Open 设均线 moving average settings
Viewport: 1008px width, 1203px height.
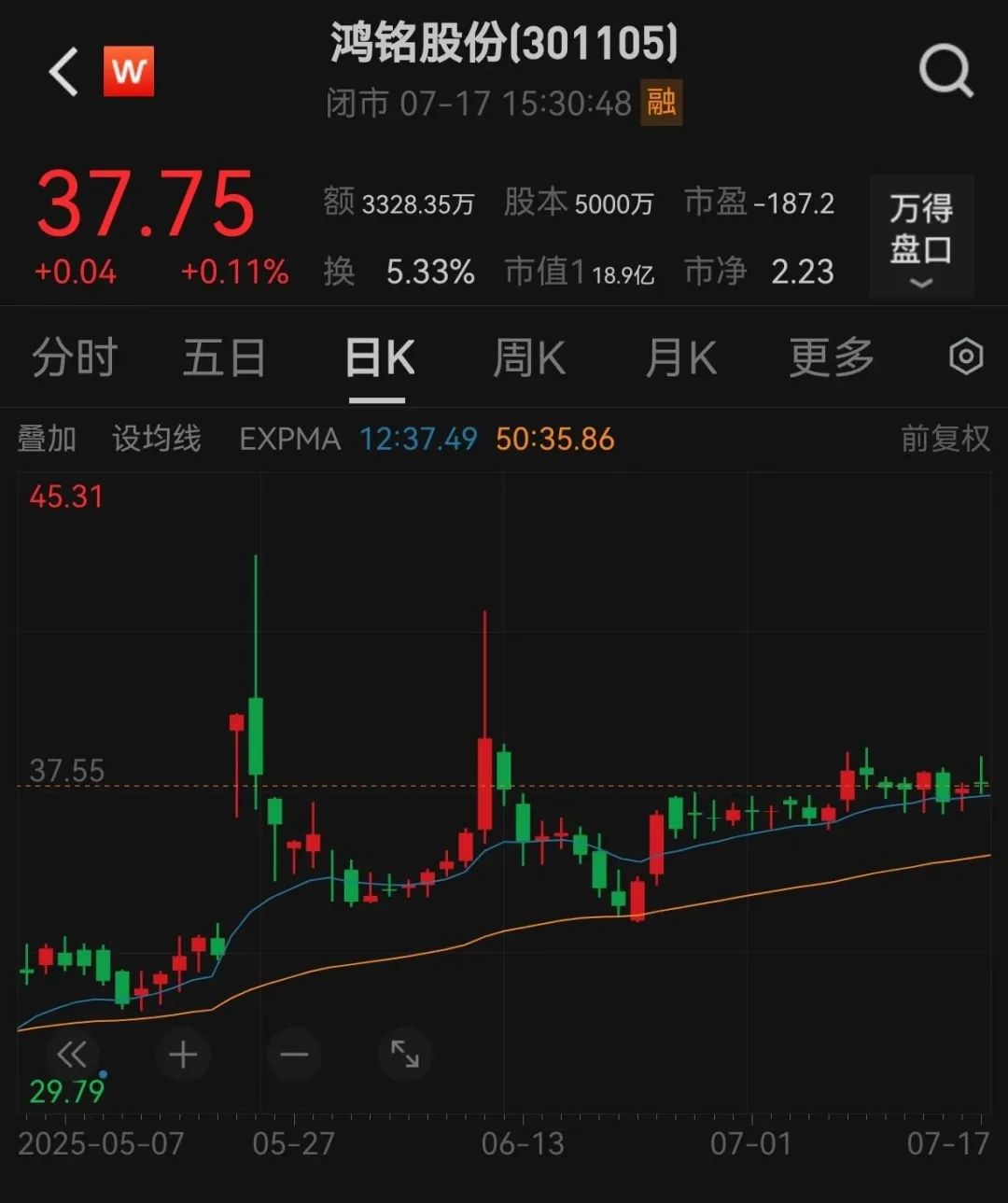(x=157, y=439)
